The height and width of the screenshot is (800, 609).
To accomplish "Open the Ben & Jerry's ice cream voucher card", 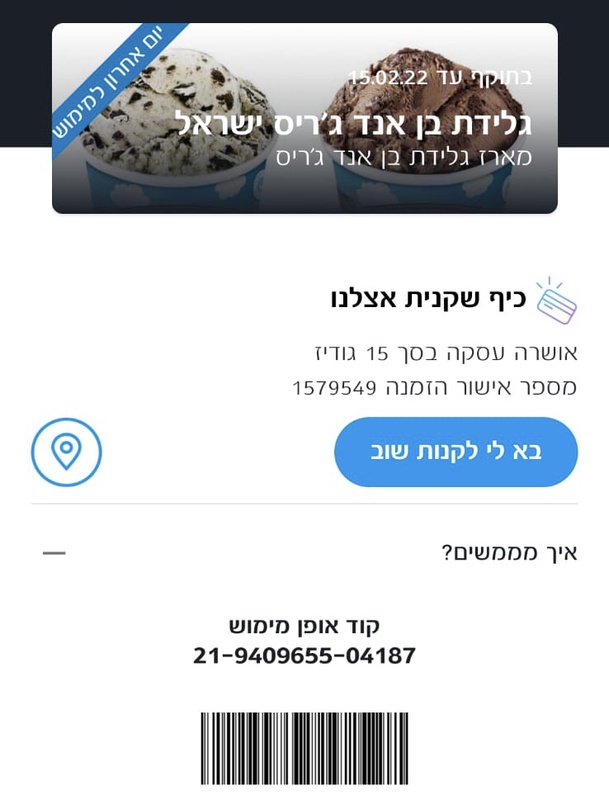I will (304, 118).
